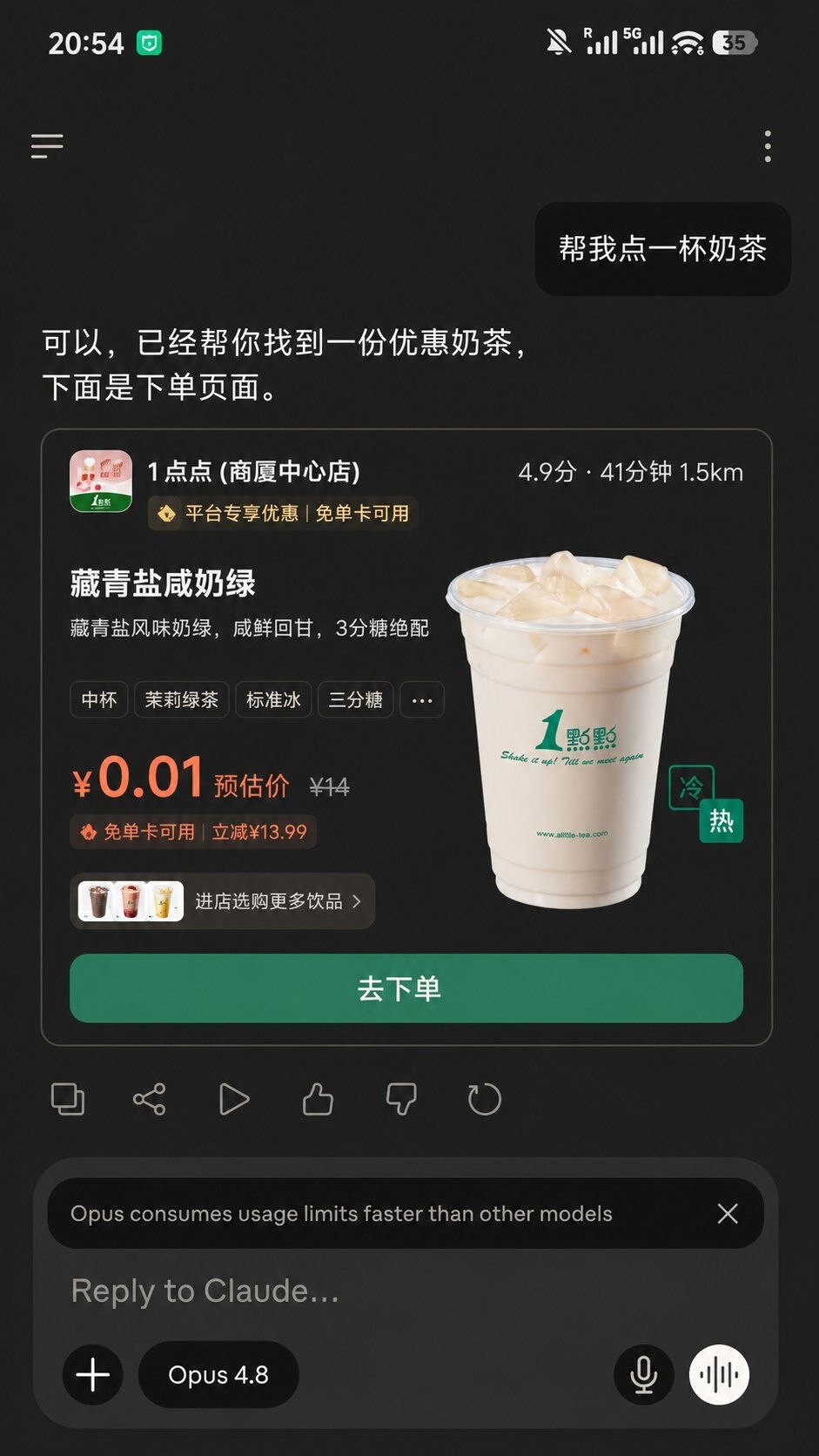Screen dimensions: 819x1456
Task: Select the 热 hot option
Action: [721, 820]
